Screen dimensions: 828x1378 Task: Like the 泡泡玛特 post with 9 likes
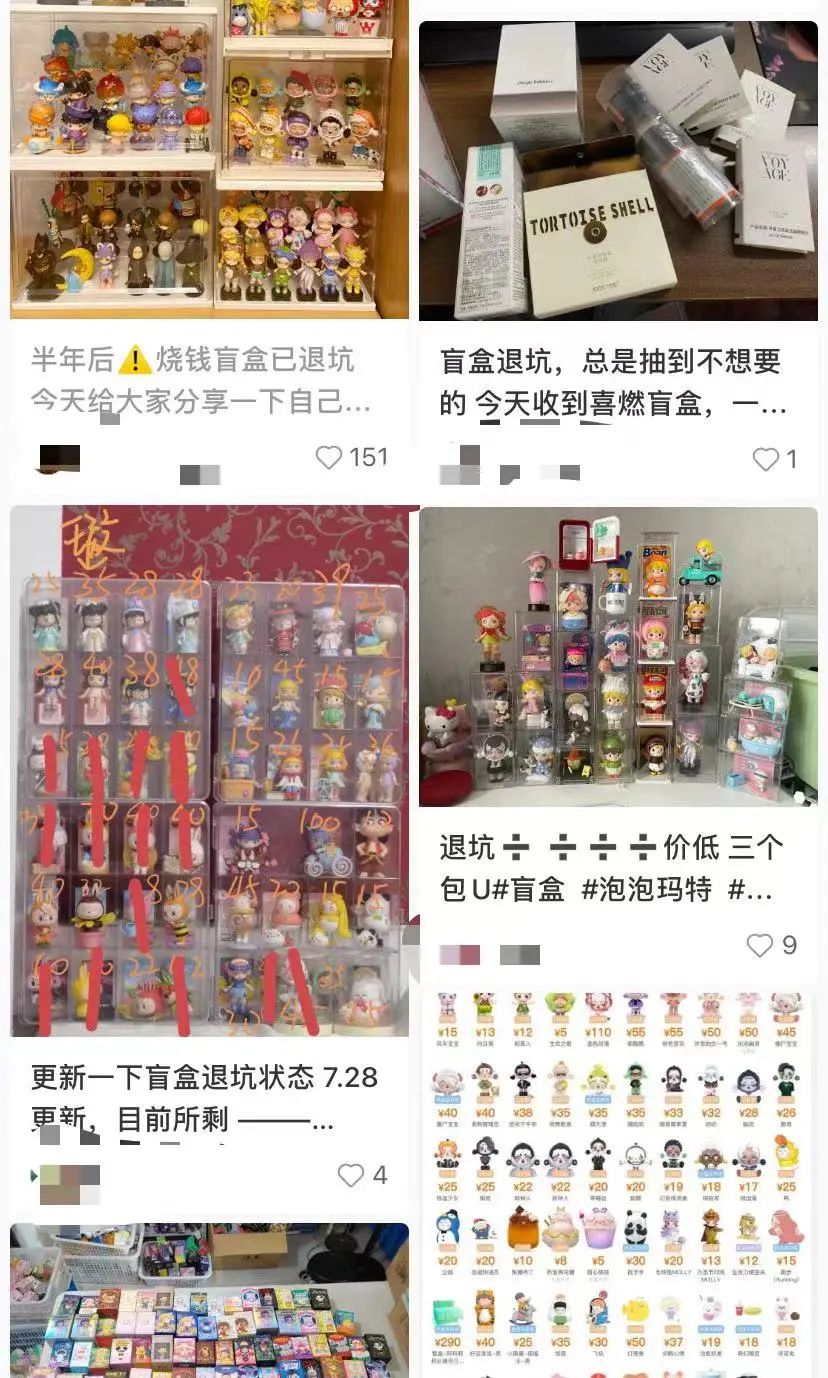click(760, 945)
